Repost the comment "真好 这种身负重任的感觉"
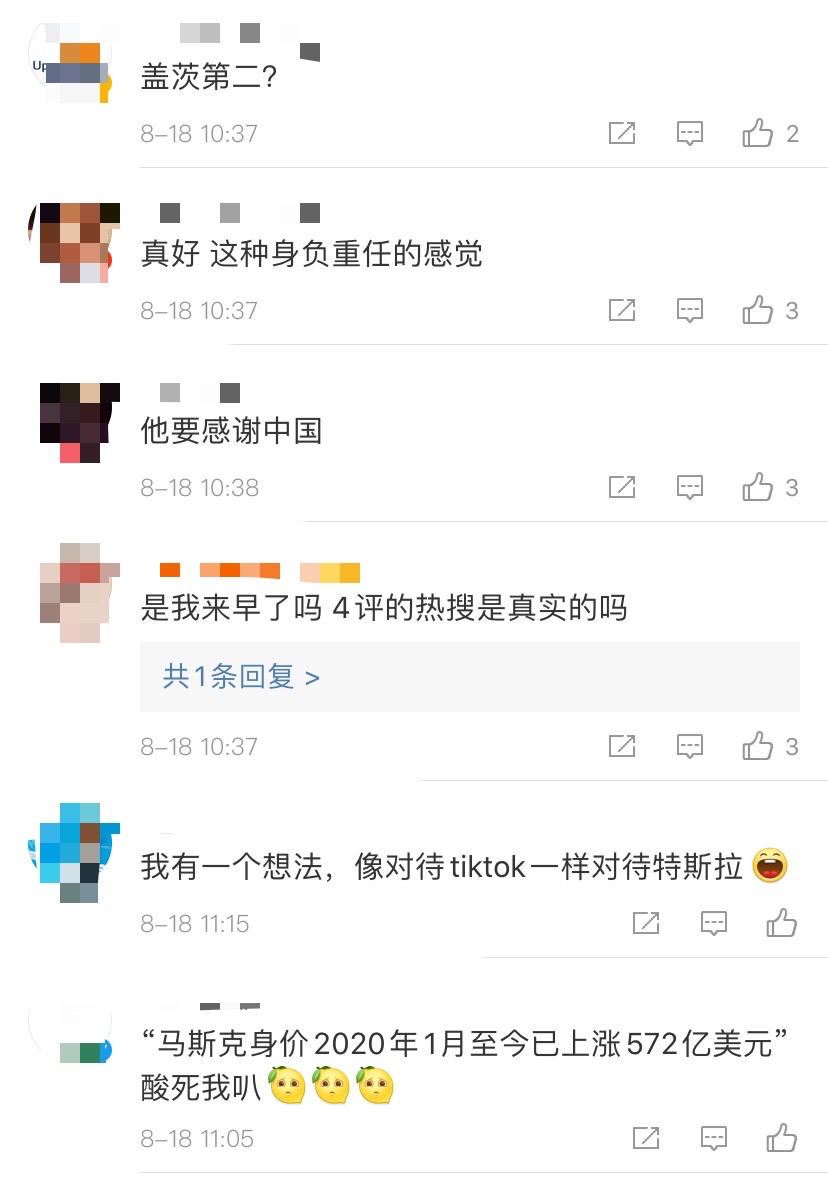 [x=622, y=310]
